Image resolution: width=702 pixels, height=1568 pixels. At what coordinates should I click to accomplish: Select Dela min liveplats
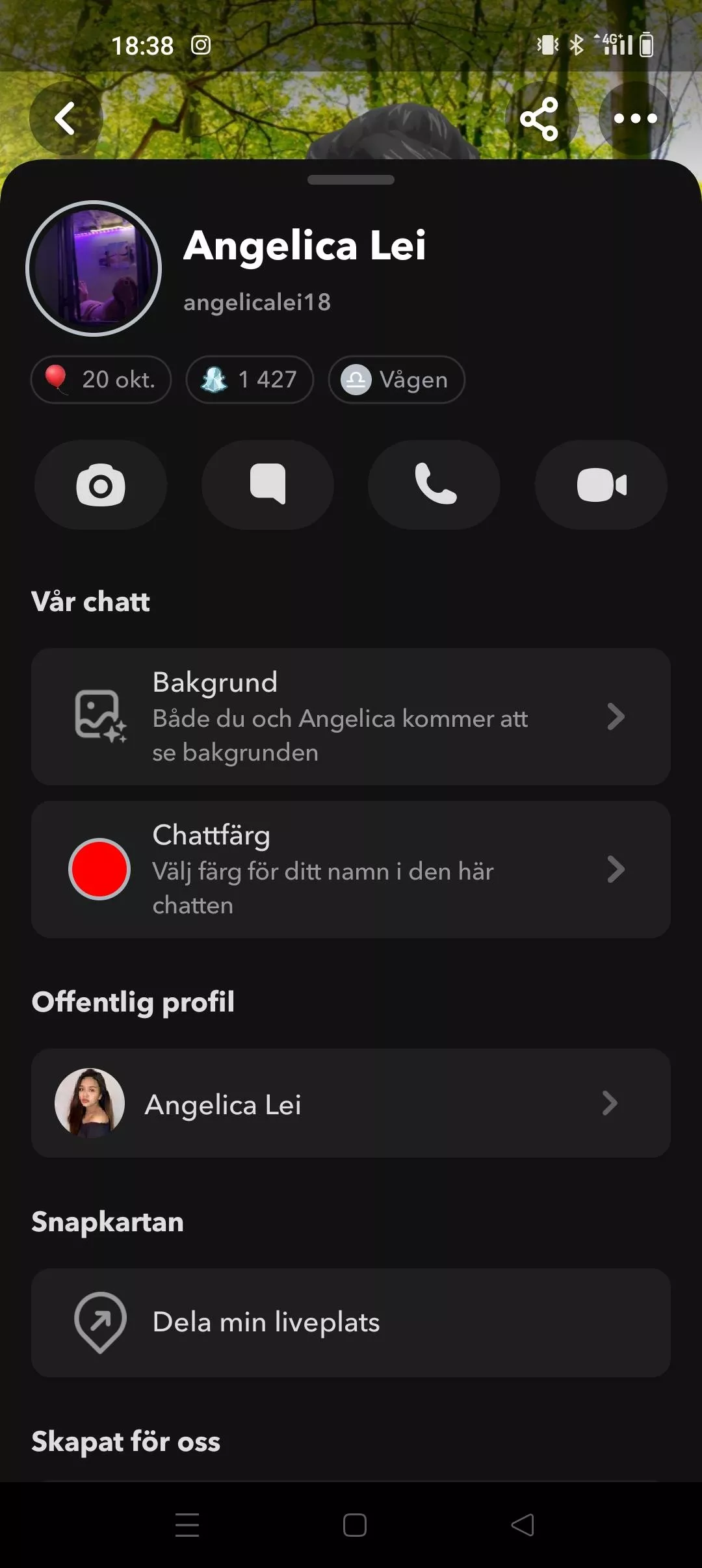pyautogui.click(x=351, y=1322)
